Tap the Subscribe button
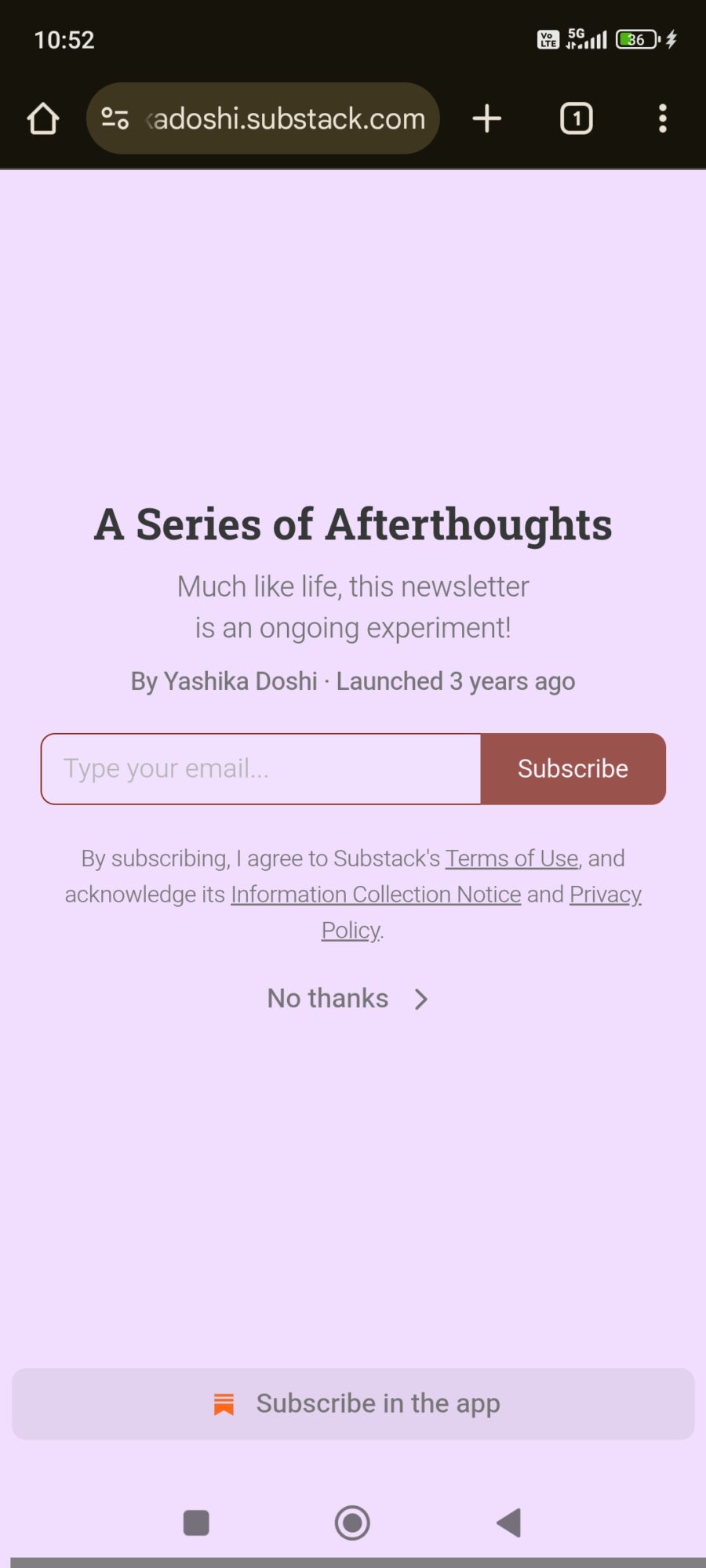Screen dimensions: 706x1568 [x=573, y=769]
